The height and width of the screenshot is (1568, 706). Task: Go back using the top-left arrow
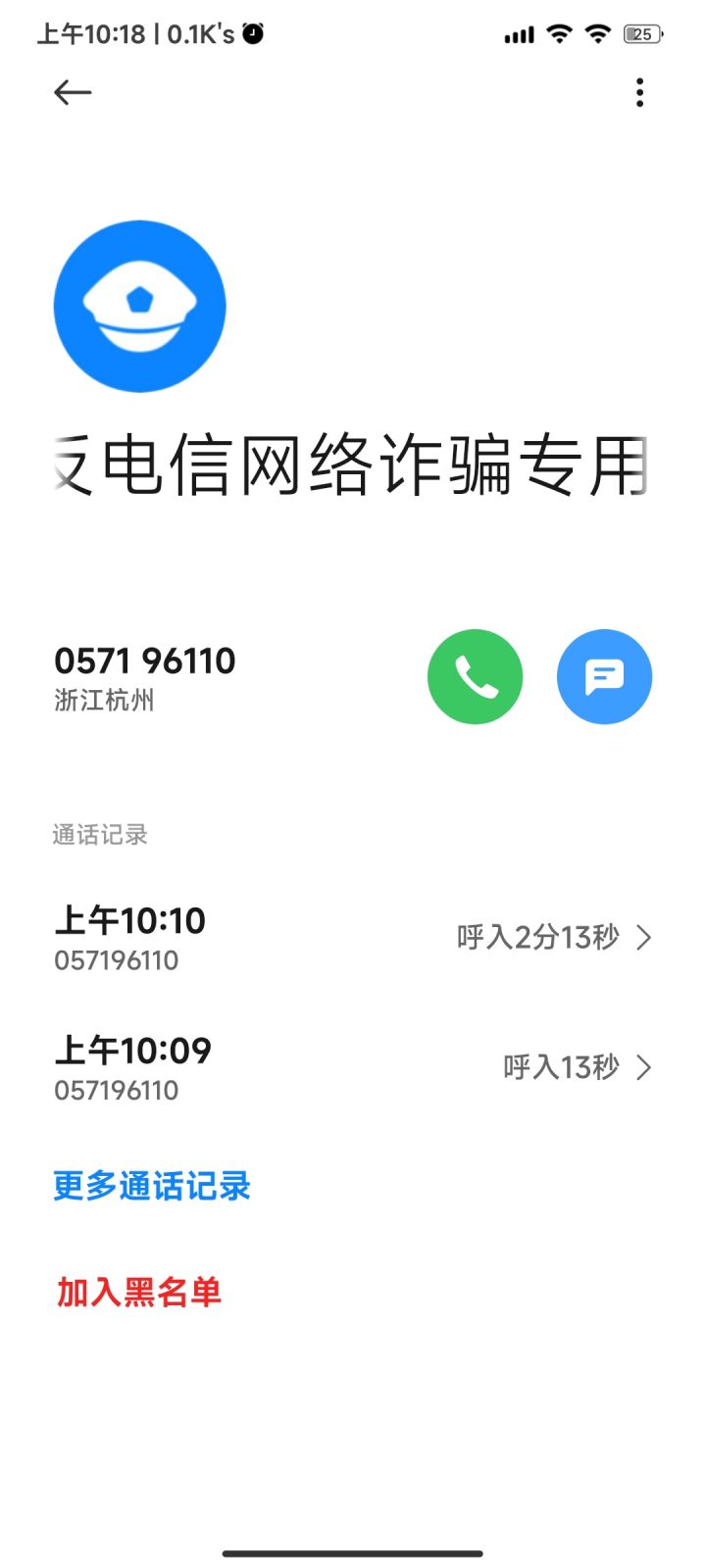point(73,92)
